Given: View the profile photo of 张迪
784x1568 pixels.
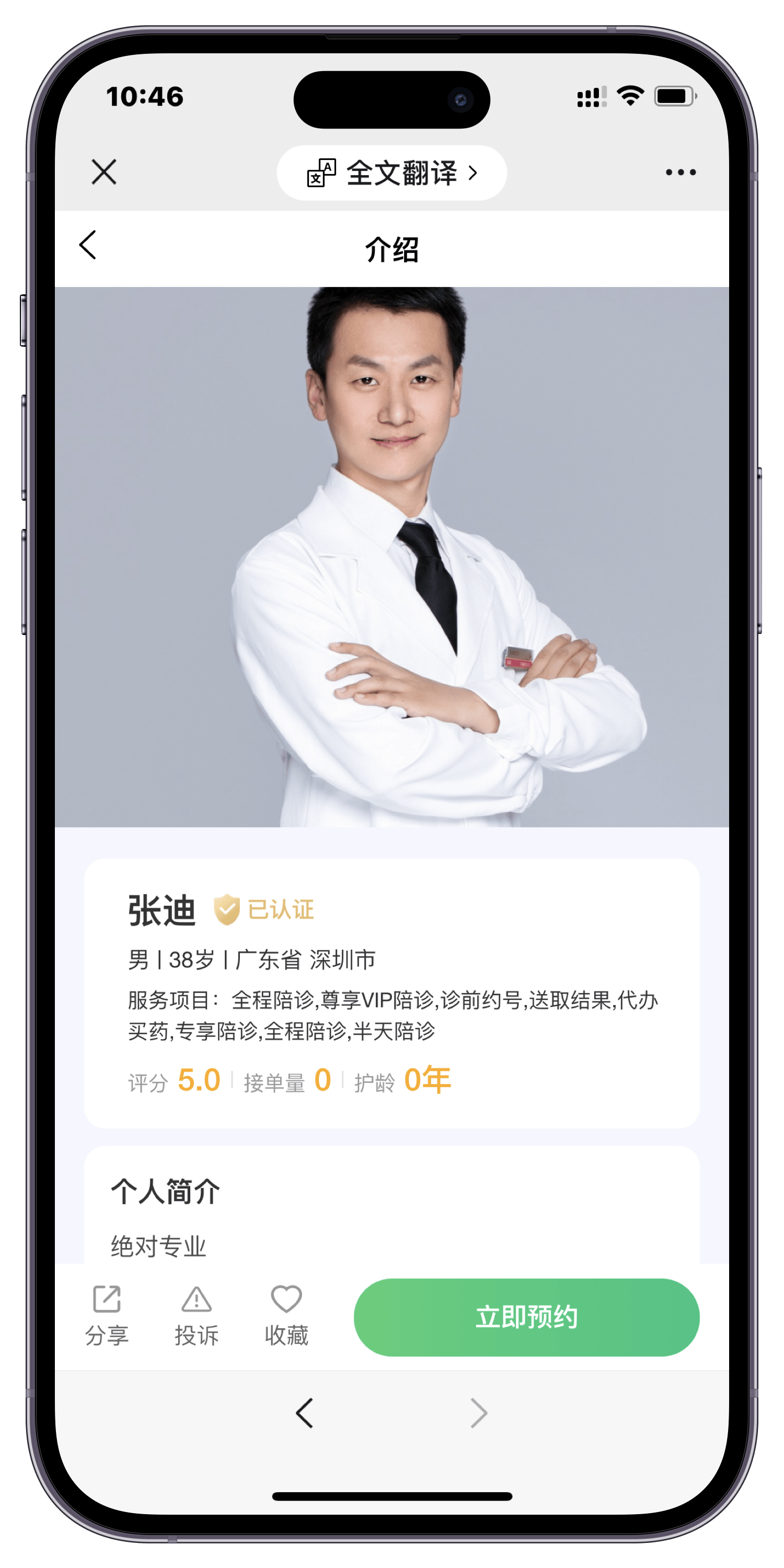Looking at the screenshot, I should click(x=391, y=556).
